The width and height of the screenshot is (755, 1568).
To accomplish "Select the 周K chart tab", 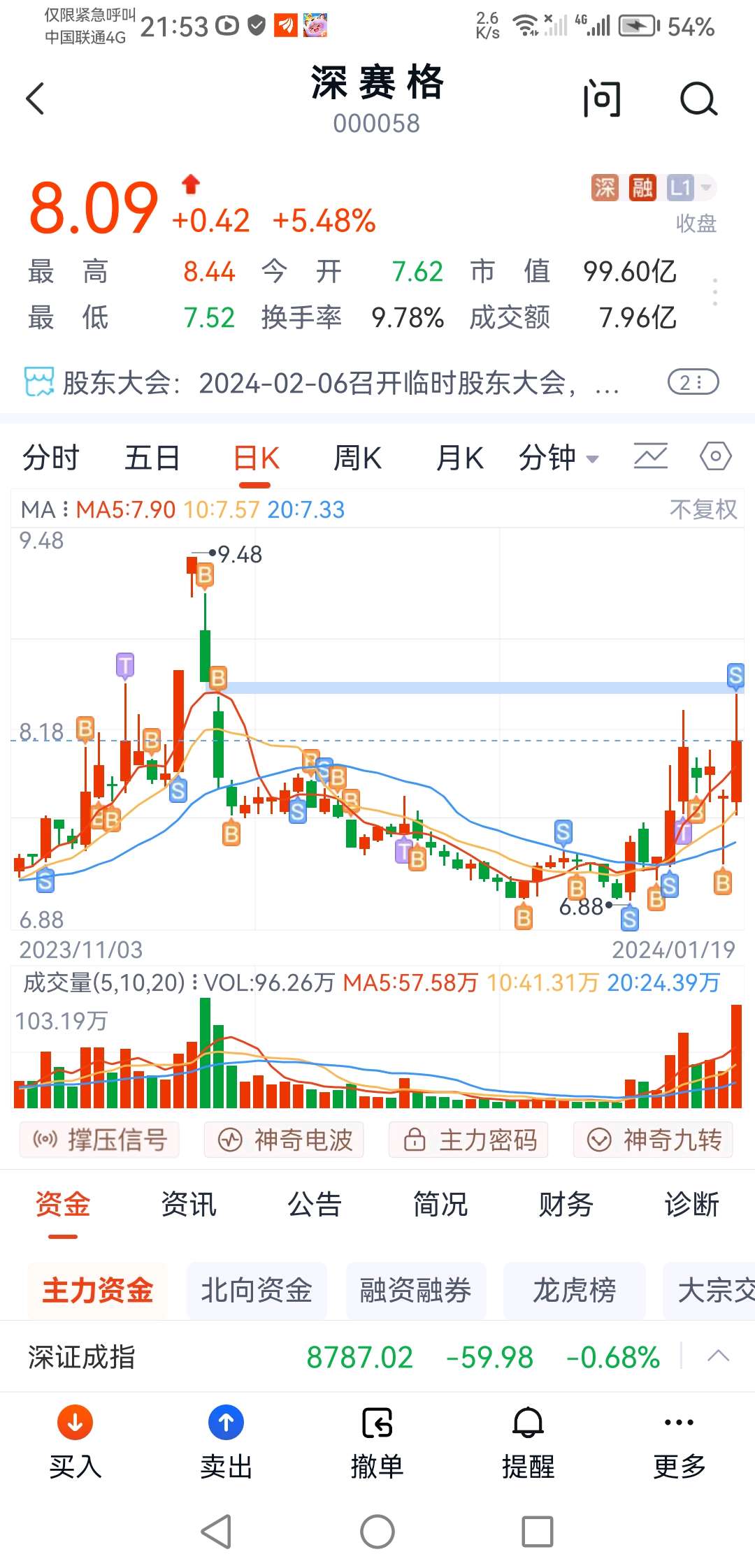I will (x=358, y=458).
